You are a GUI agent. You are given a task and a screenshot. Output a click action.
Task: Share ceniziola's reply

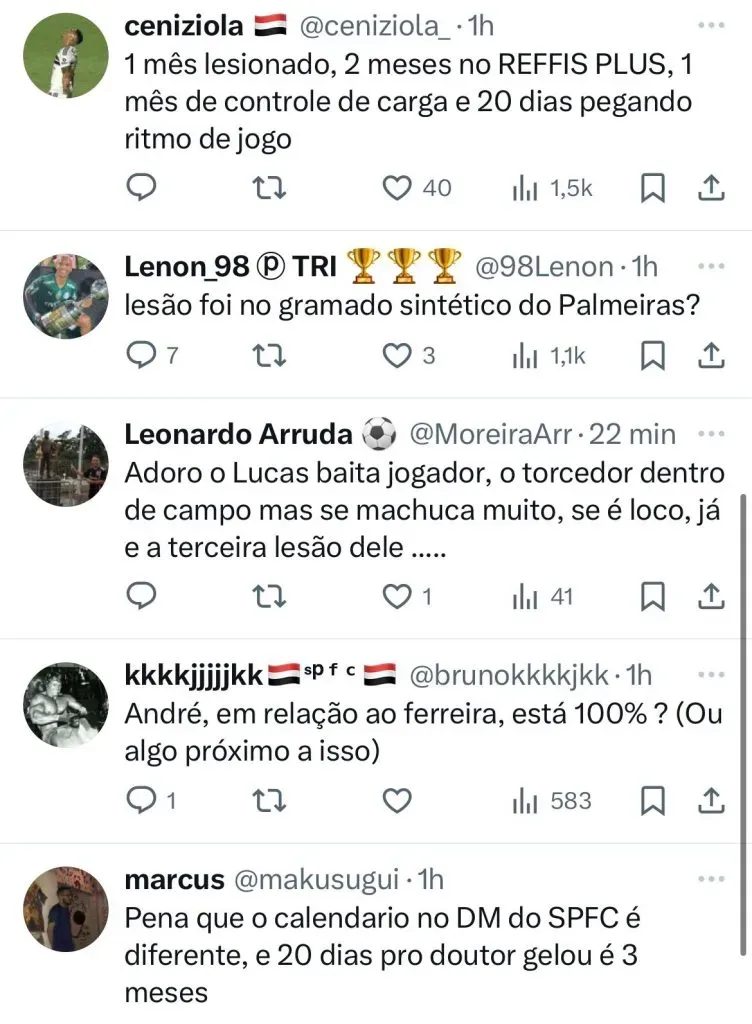[x=710, y=188]
